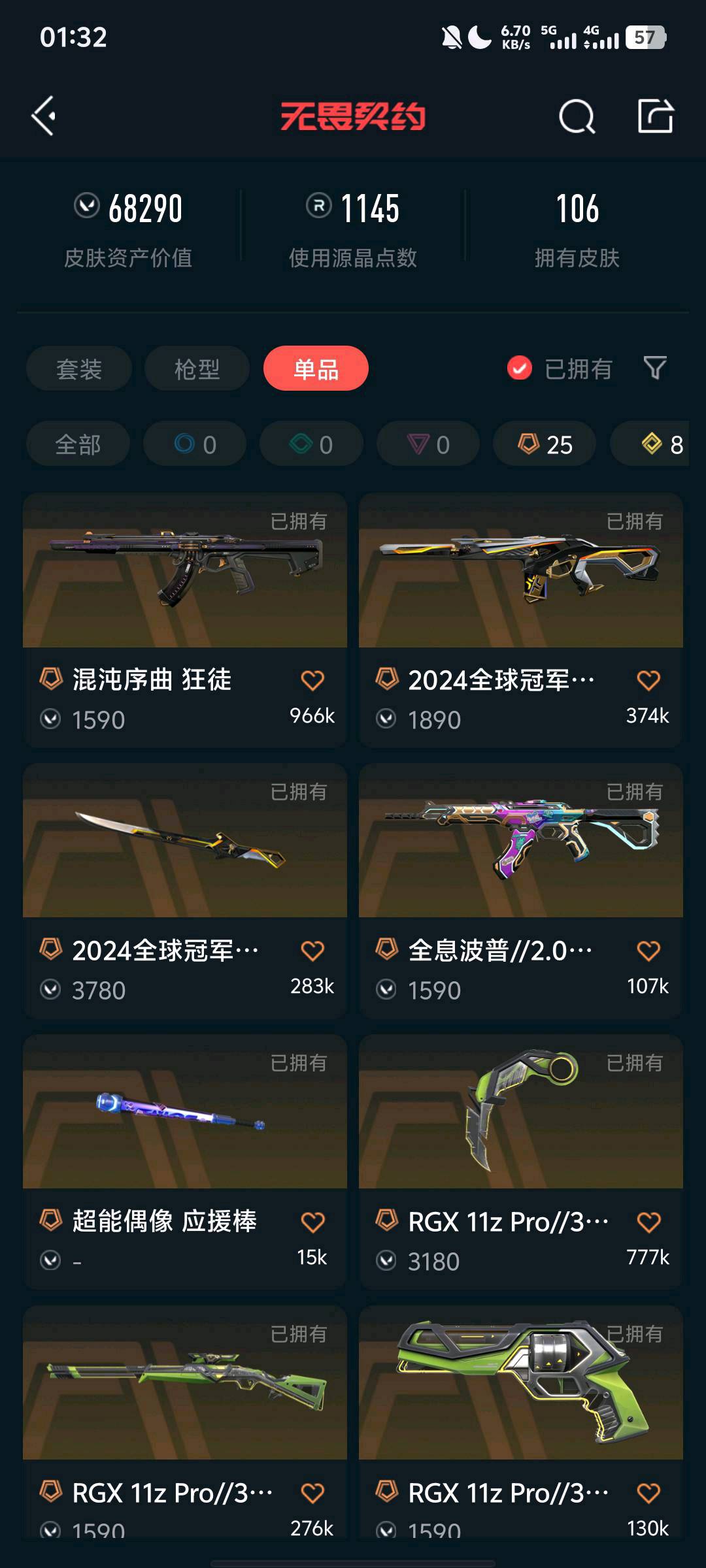Like the 全息波普//2.0 skin with heart
The height and width of the screenshot is (1568, 706).
coord(648,951)
